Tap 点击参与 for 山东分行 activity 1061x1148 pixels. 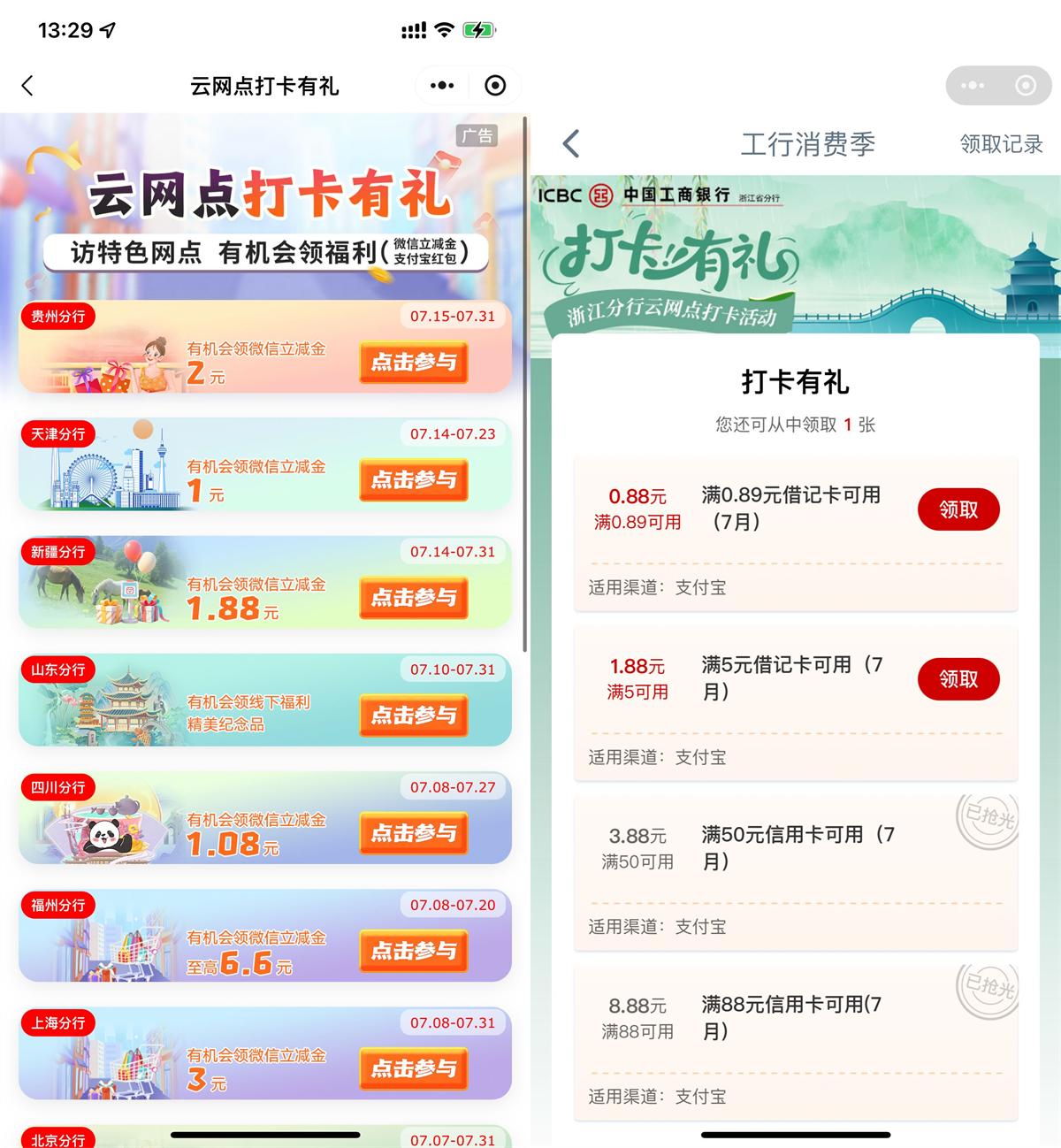point(413,716)
